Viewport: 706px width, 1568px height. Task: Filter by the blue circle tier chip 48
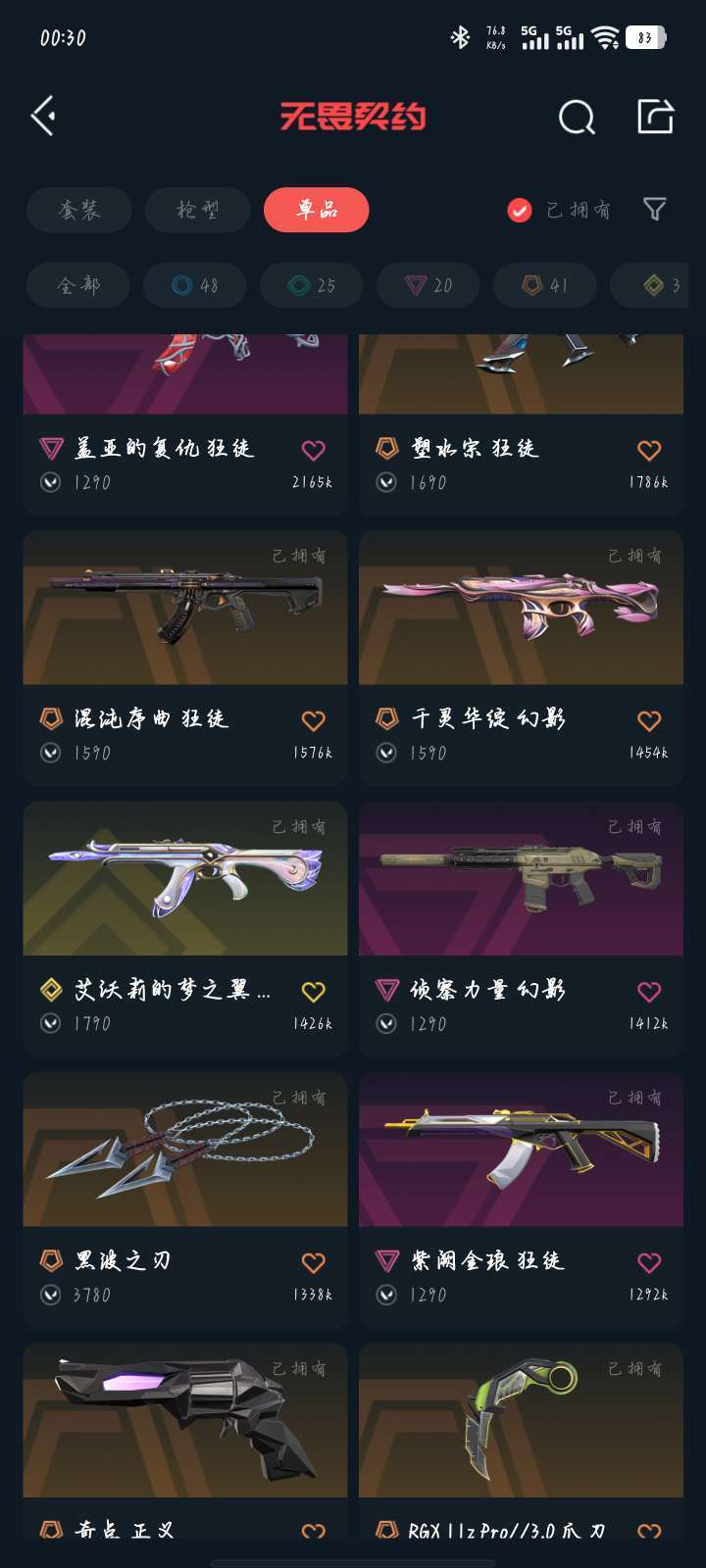[195, 285]
